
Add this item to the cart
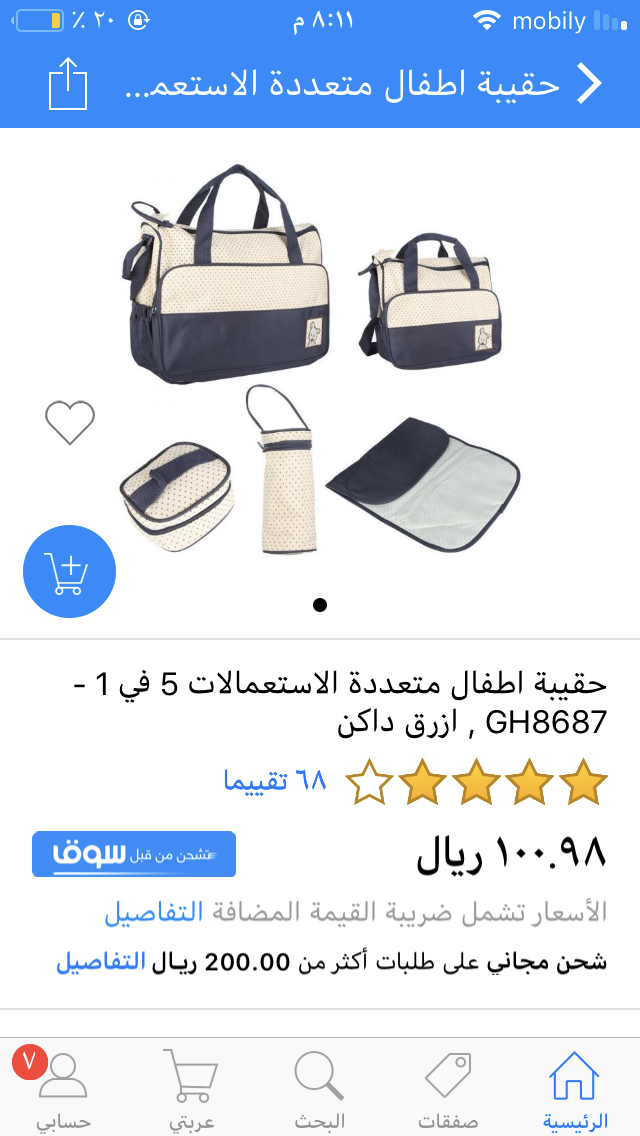69,572
